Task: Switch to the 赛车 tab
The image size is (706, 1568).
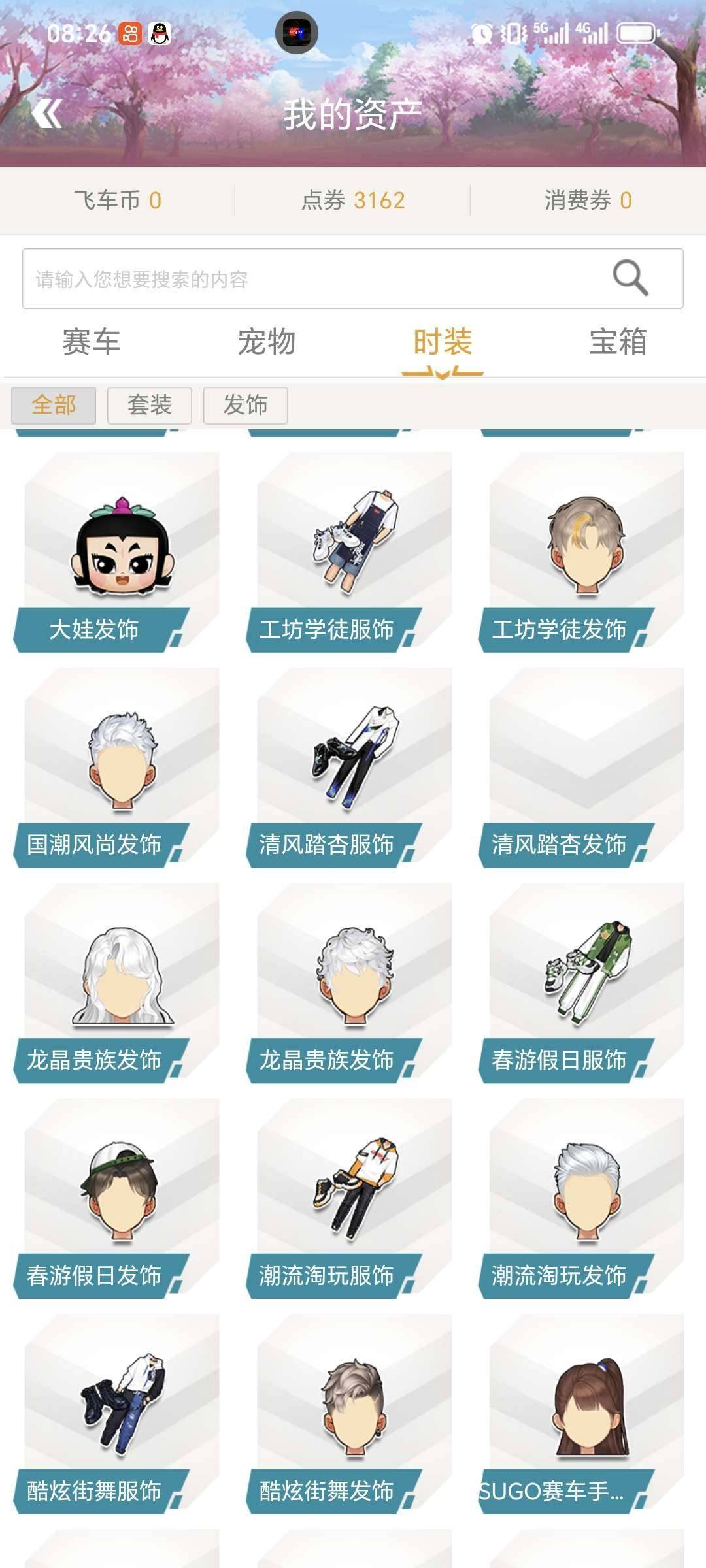Action: (x=92, y=341)
